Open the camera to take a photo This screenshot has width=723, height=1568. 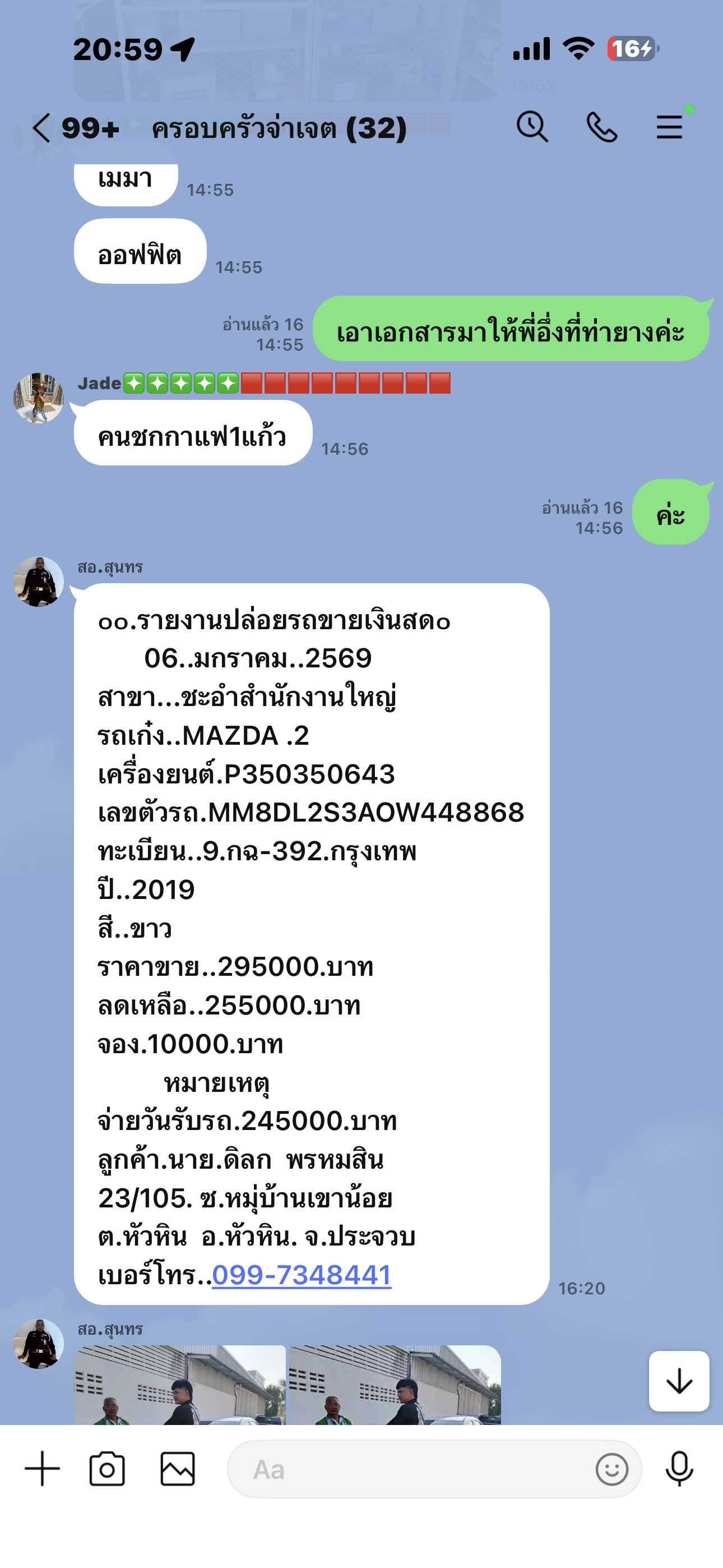point(107,1468)
